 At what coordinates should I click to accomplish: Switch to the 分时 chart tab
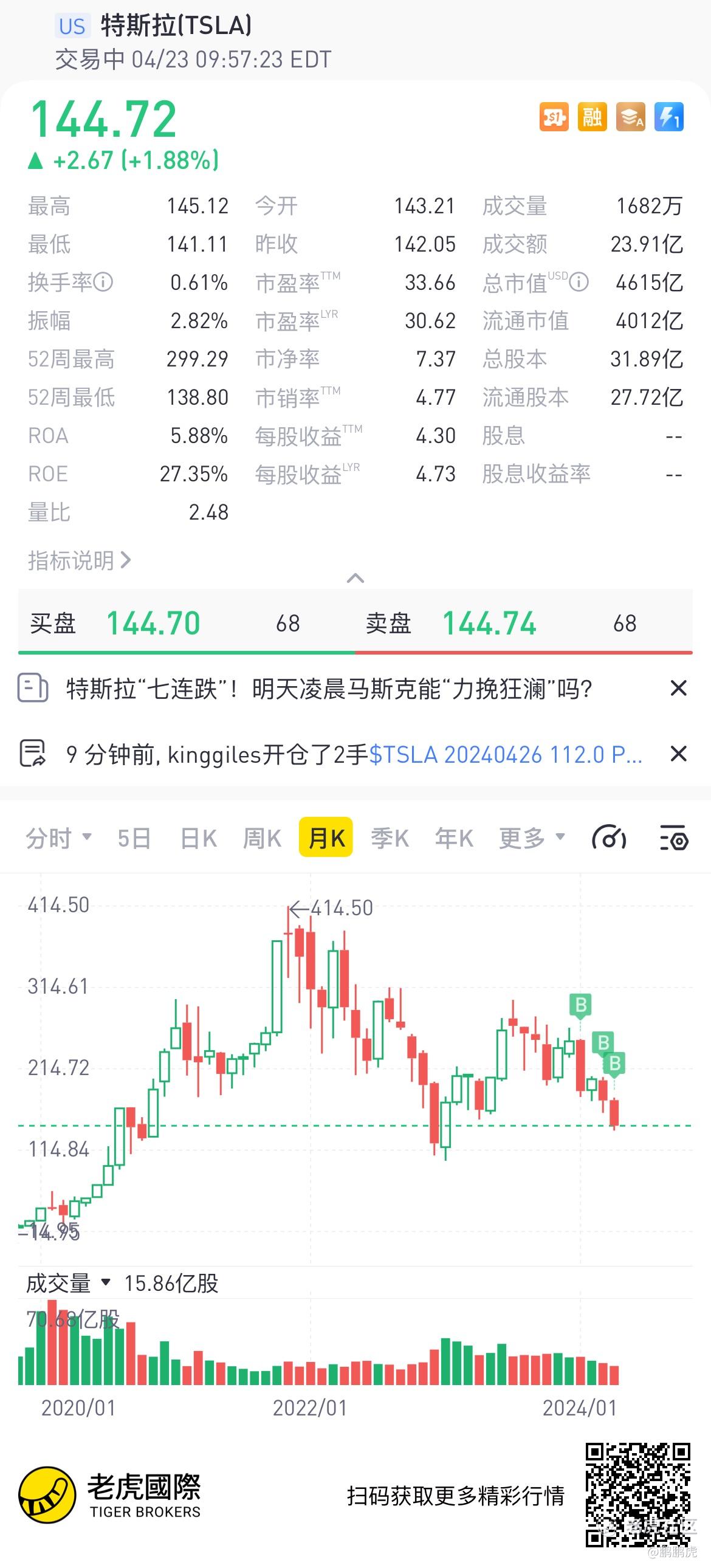pyautogui.click(x=58, y=838)
